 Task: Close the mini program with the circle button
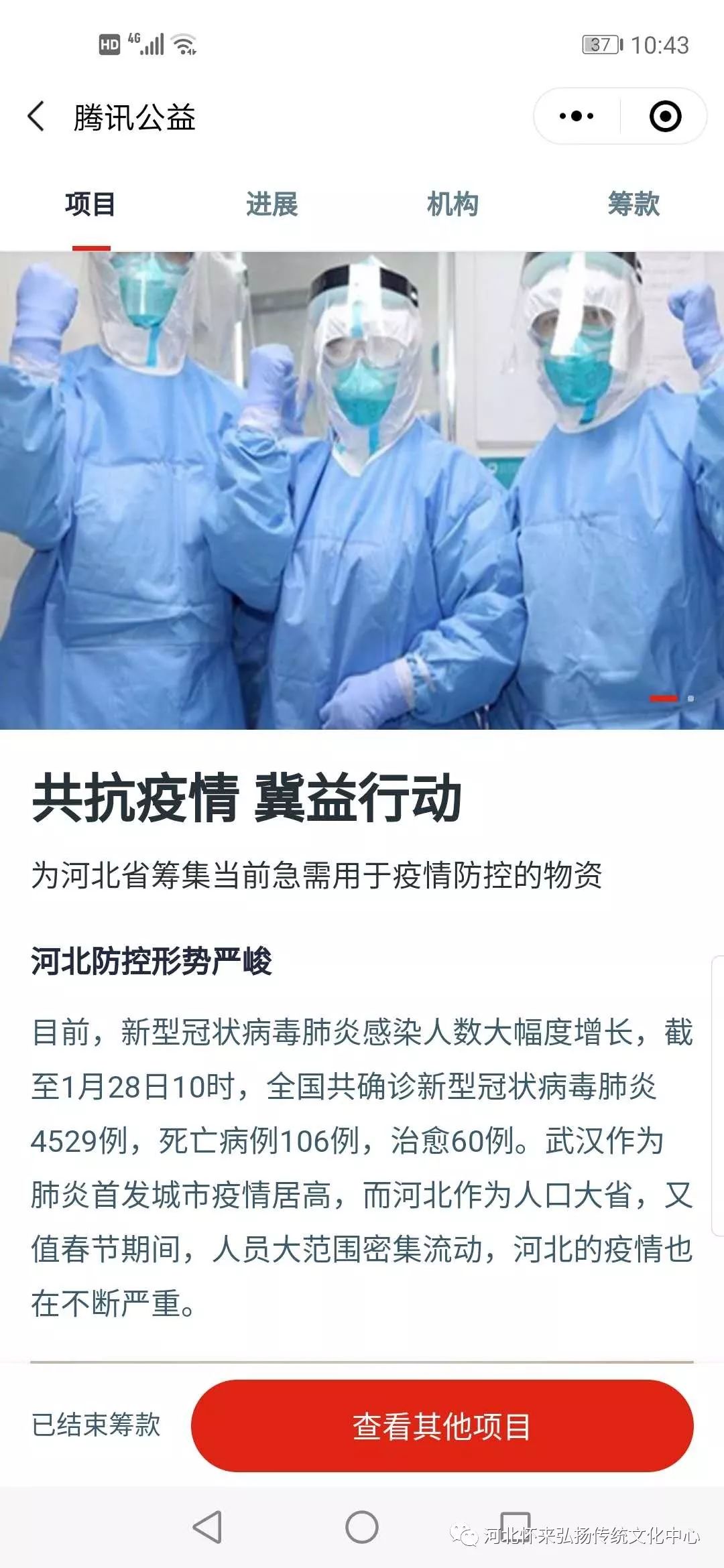pyautogui.click(x=665, y=117)
